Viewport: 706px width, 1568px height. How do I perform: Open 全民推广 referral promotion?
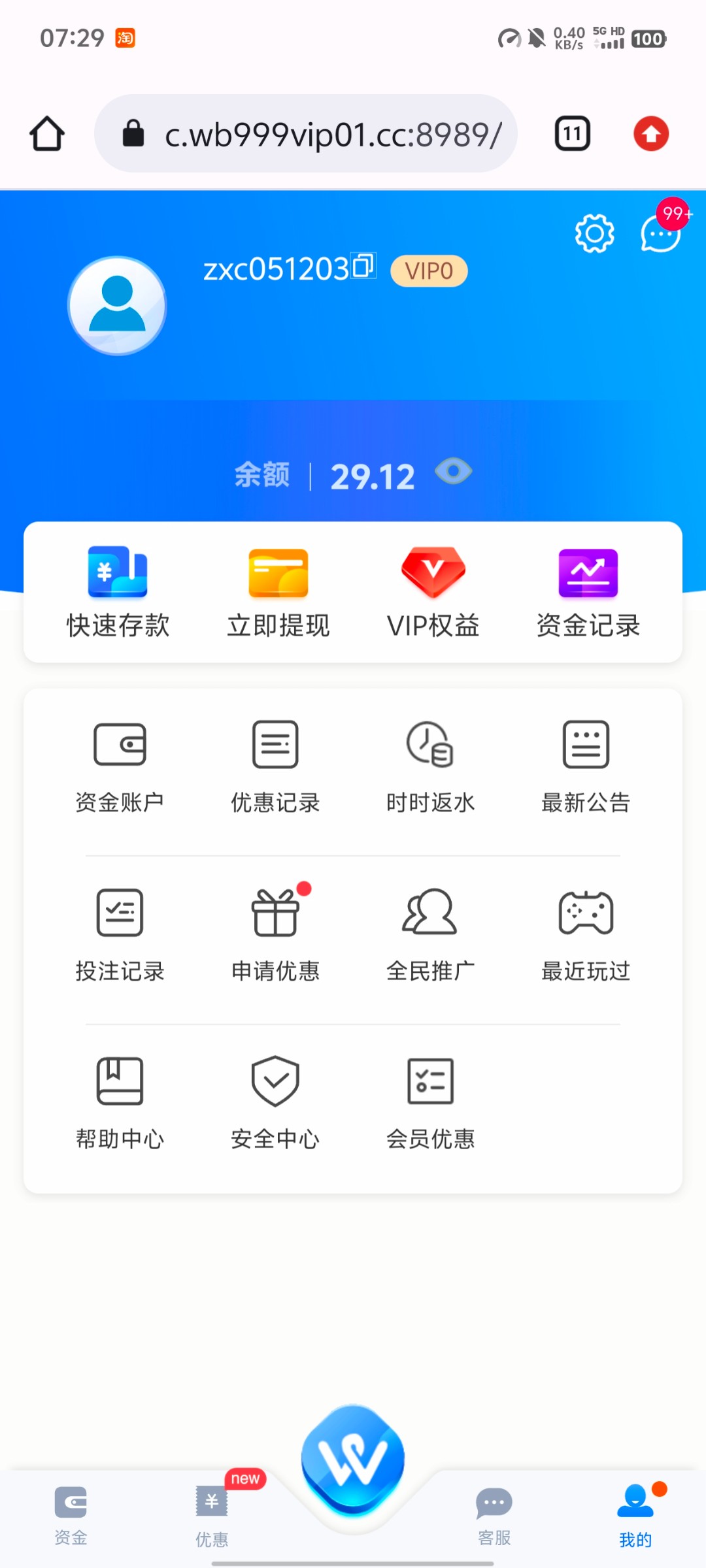click(430, 936)
